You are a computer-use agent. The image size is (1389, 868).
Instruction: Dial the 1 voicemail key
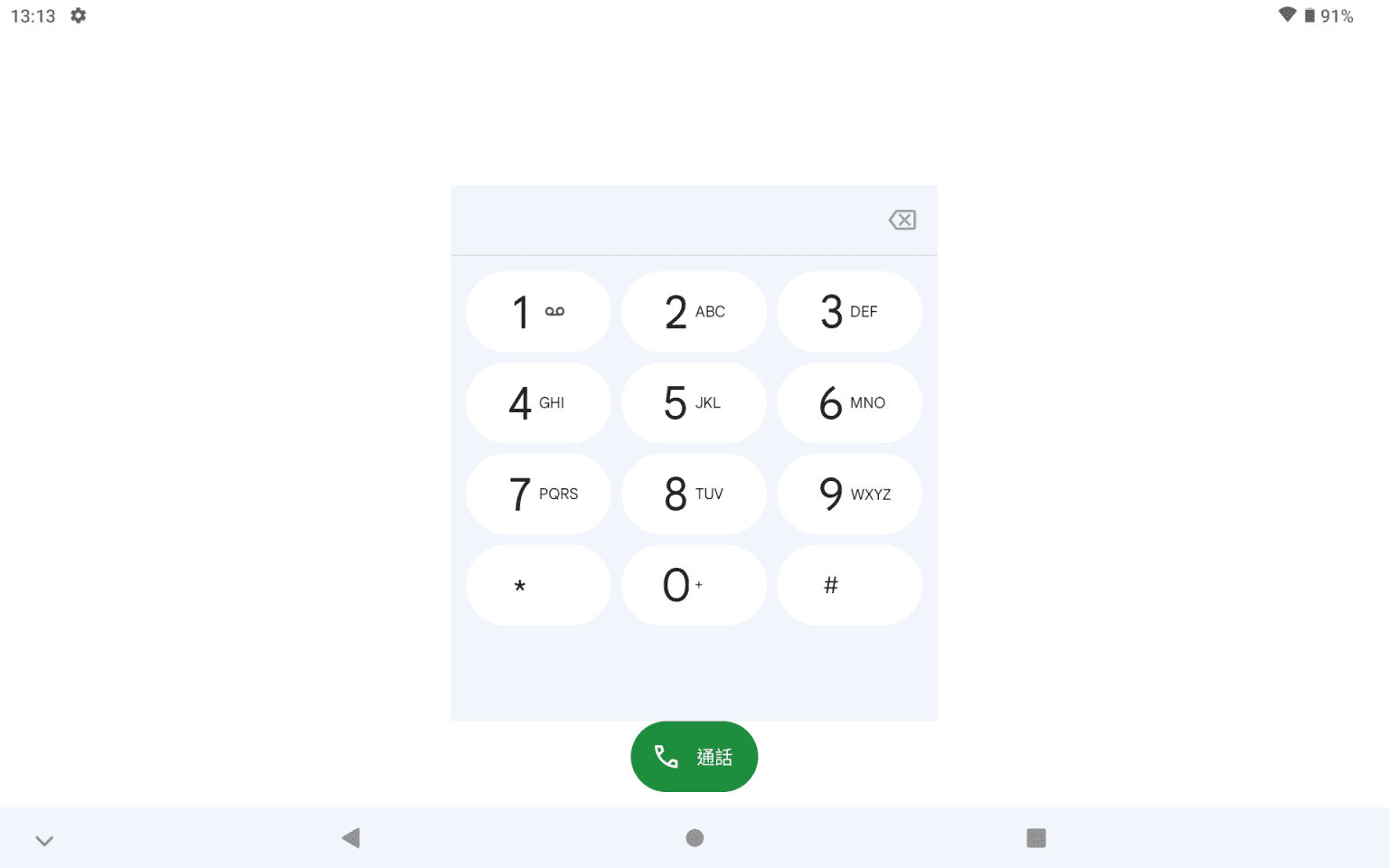coord(538,312)
